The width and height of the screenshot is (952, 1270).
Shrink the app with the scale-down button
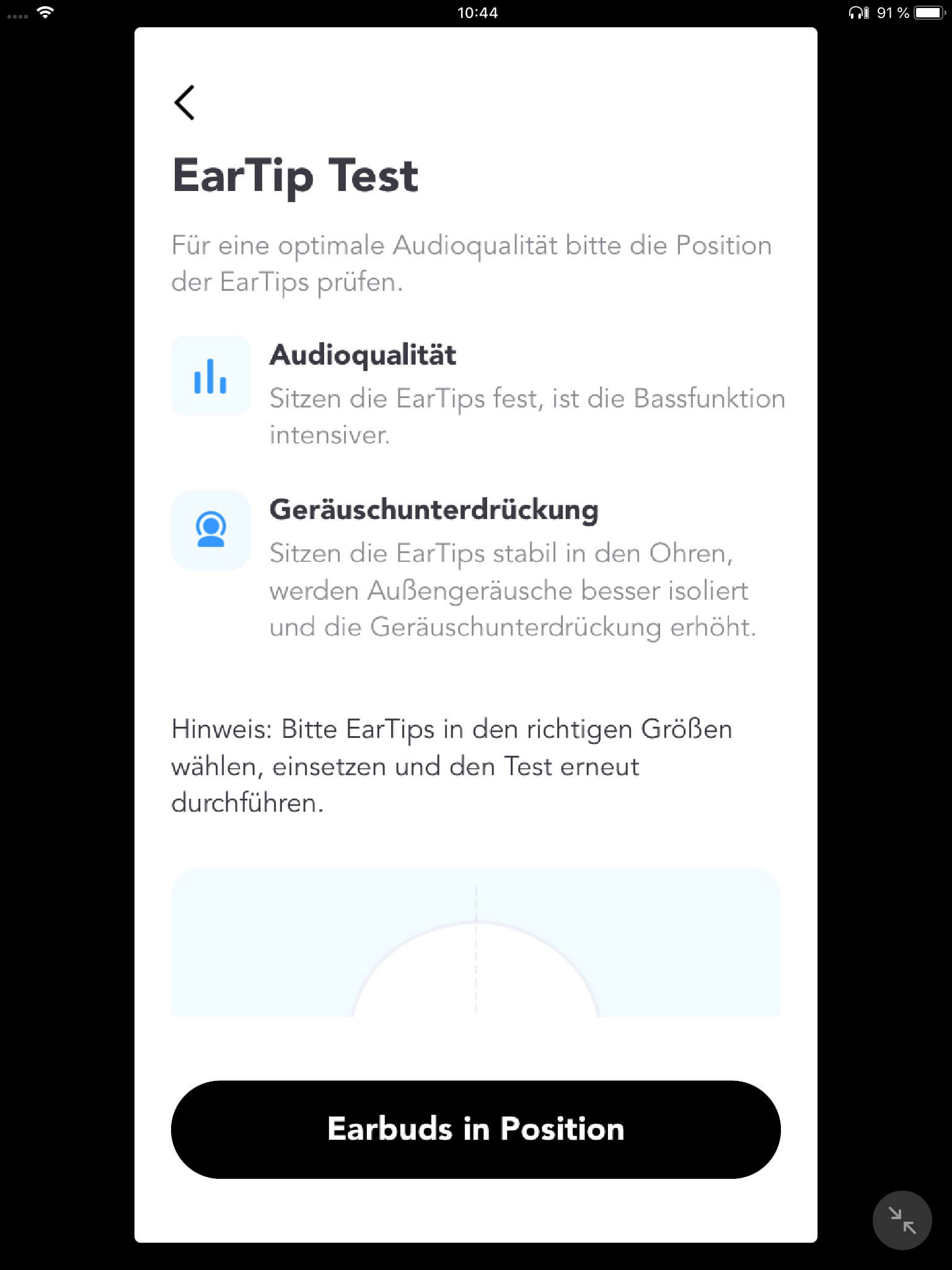[902, 1220]
